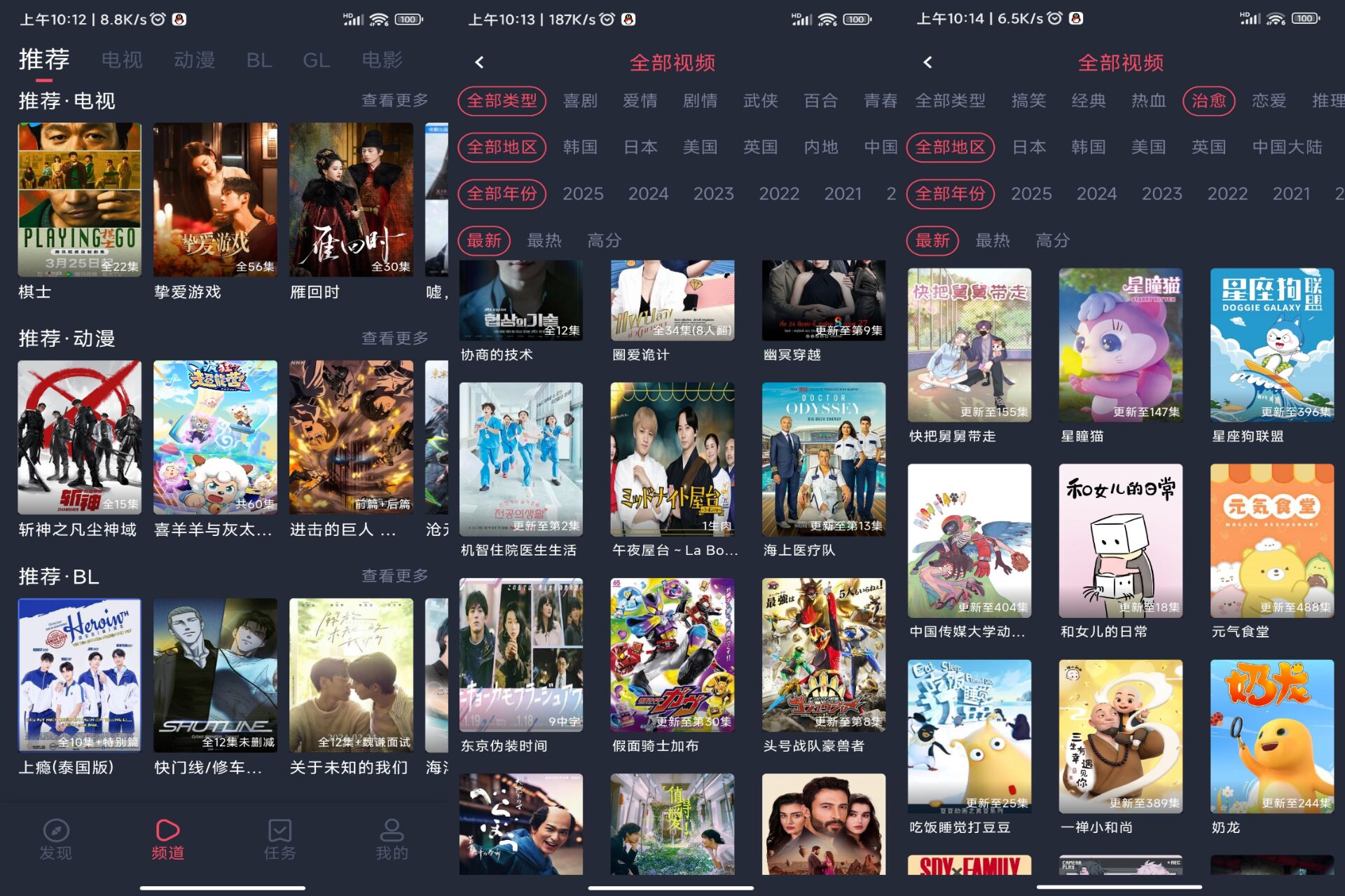Viewport: 1345px width, 896px height.
Task: Switch to the 动漫 top tab
Action: pos(194,60)
